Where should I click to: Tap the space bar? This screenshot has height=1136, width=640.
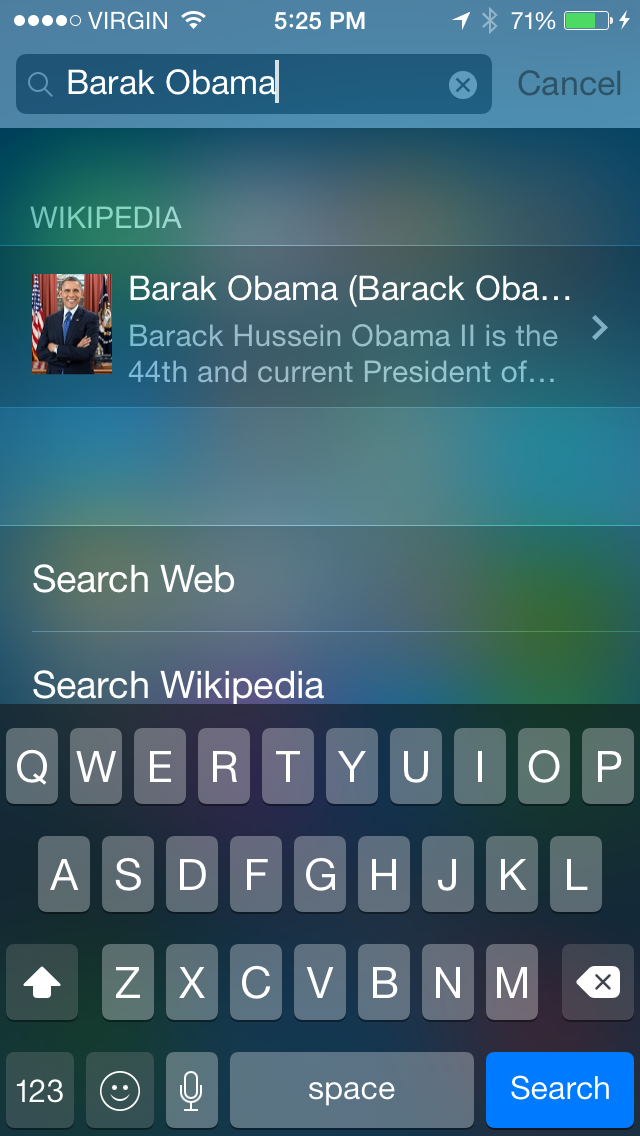coord(352,1090)
